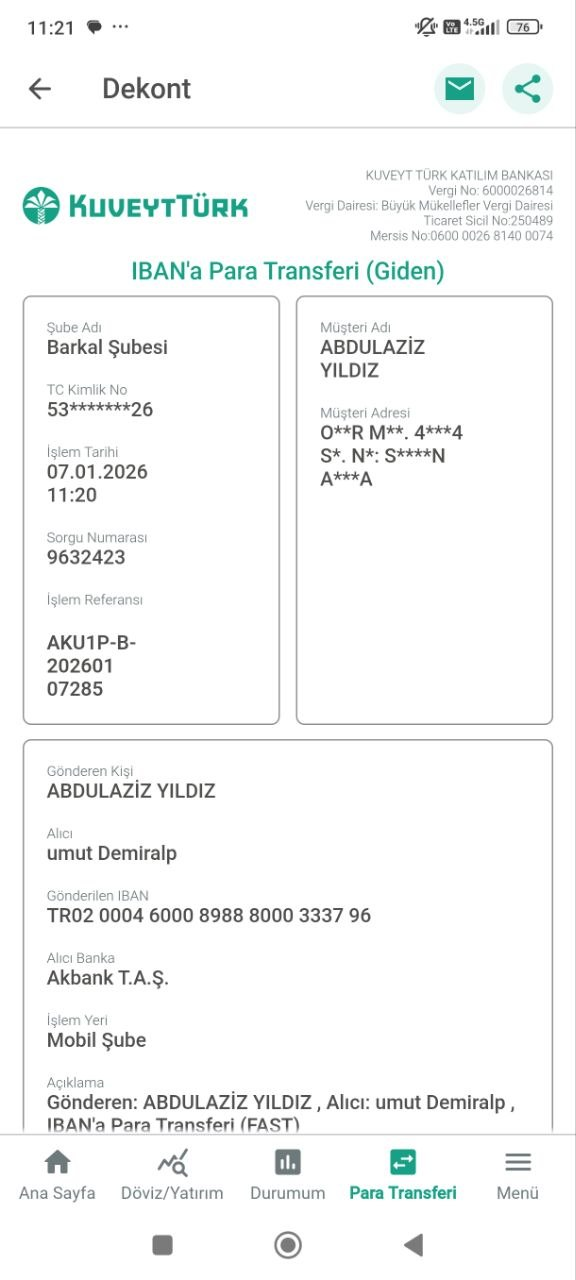Screen dimensions: 576x1280
Task: Open recent apps with the square button
Action: pyautogui.click(x=162, y=1245)
